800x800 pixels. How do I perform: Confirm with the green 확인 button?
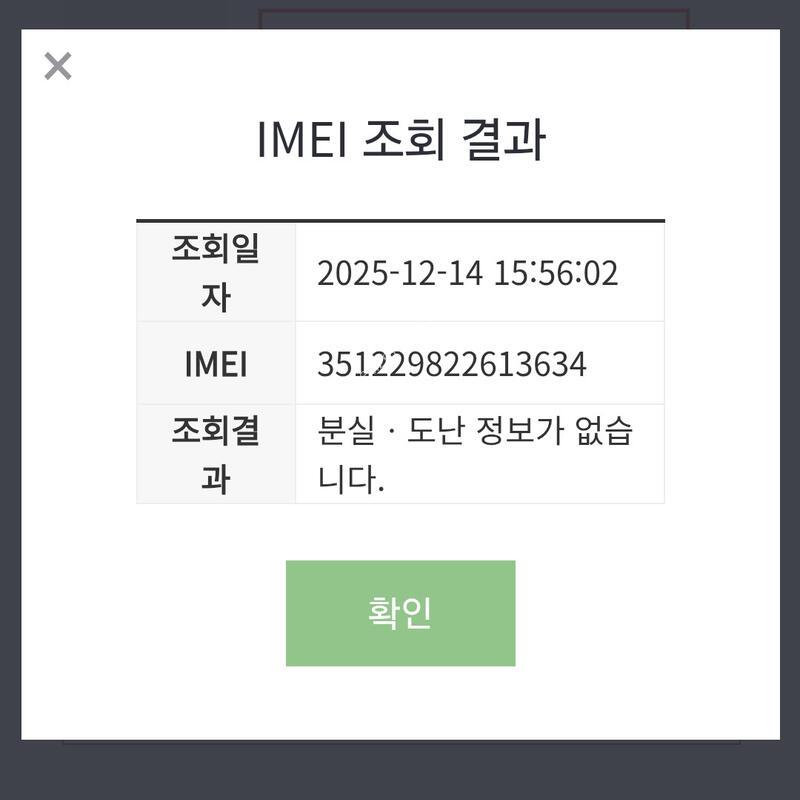400,613
